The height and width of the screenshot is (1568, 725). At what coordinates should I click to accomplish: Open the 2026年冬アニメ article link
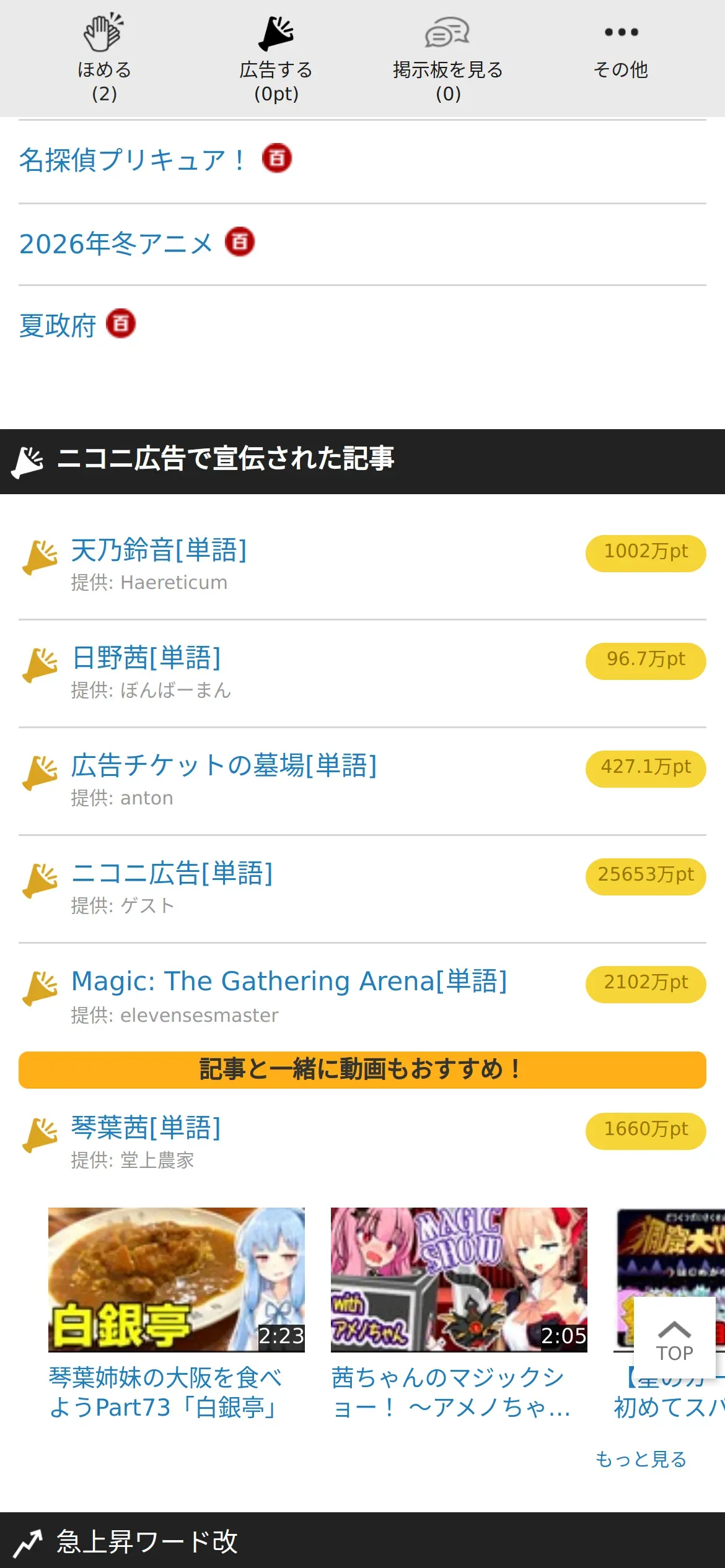click(116, 243)
